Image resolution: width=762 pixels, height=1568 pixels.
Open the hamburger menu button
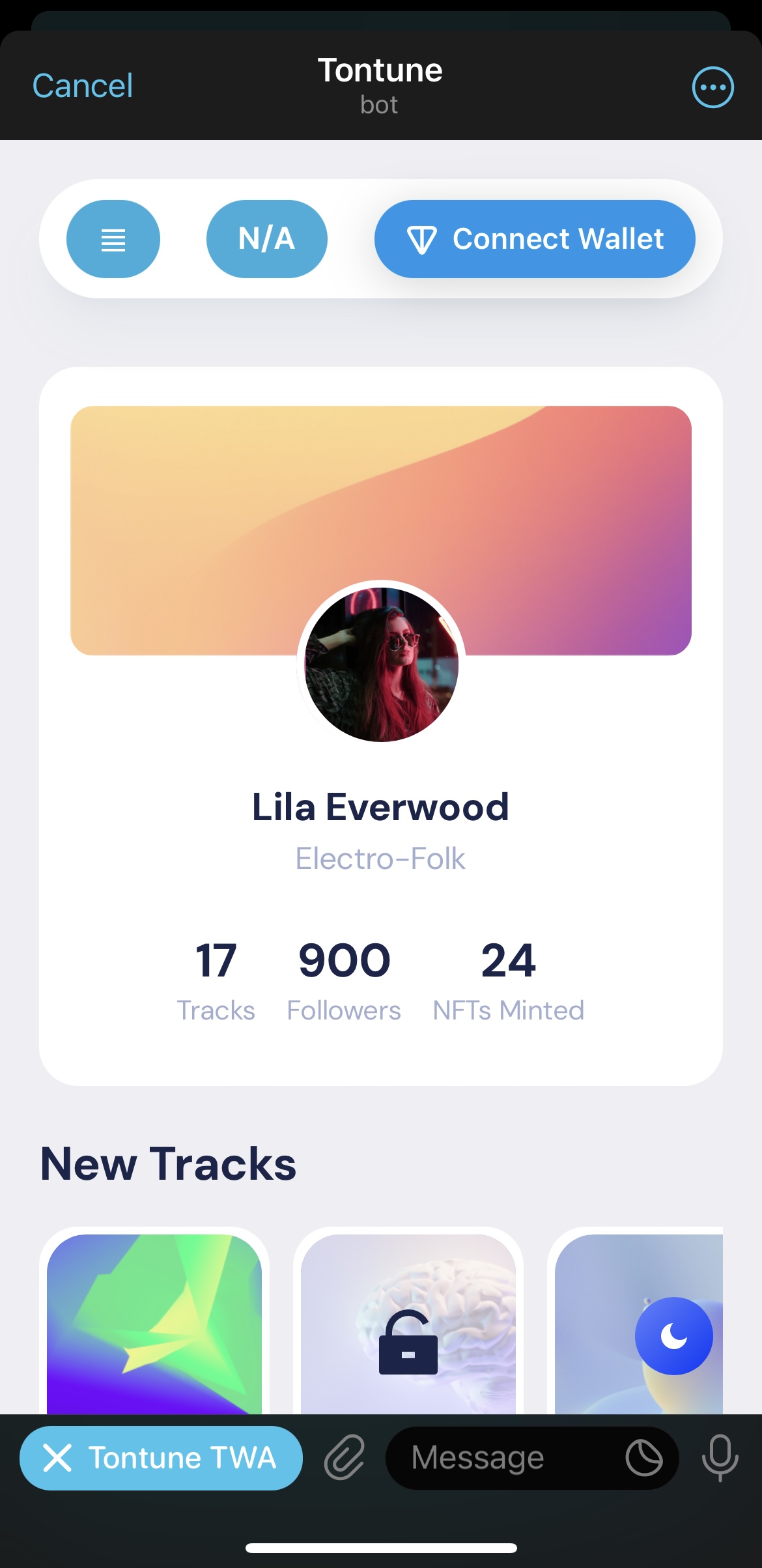(x=113, y=239)
